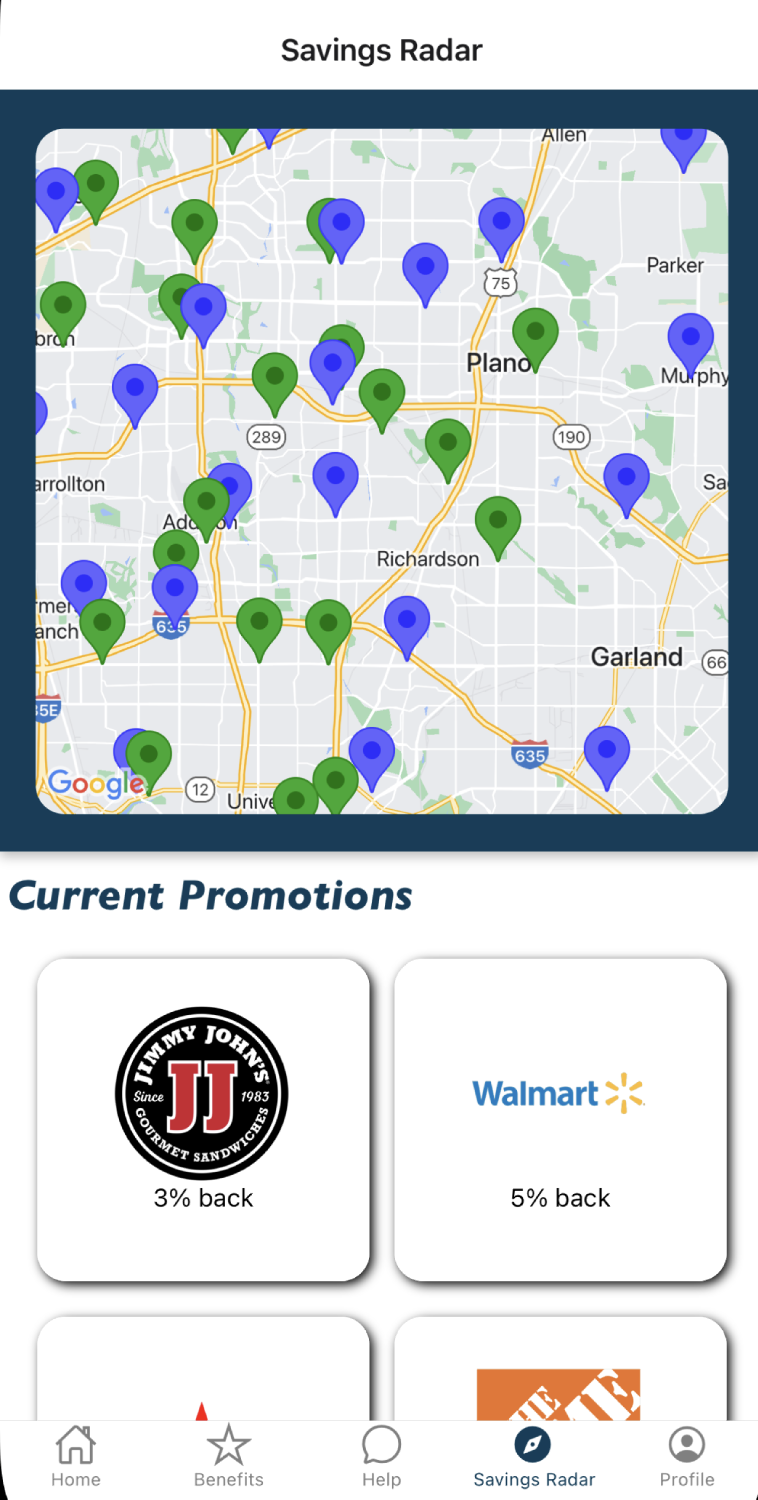Open the Jimmy John's 3% back promotion
The width and height of the screenshot is (758, 1500).
coord(203,1119)
